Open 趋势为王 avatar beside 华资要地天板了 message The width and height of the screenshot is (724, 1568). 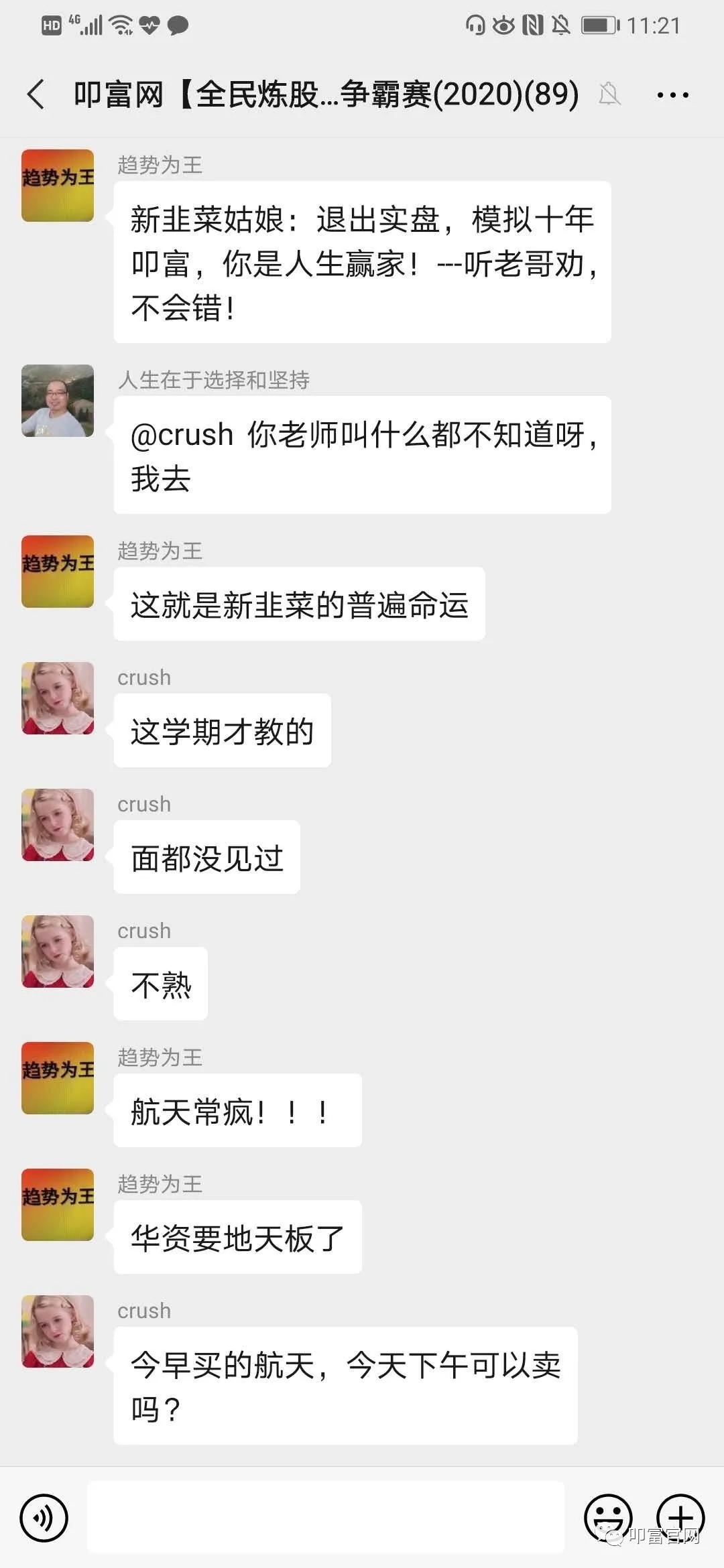click(58, 1205)
